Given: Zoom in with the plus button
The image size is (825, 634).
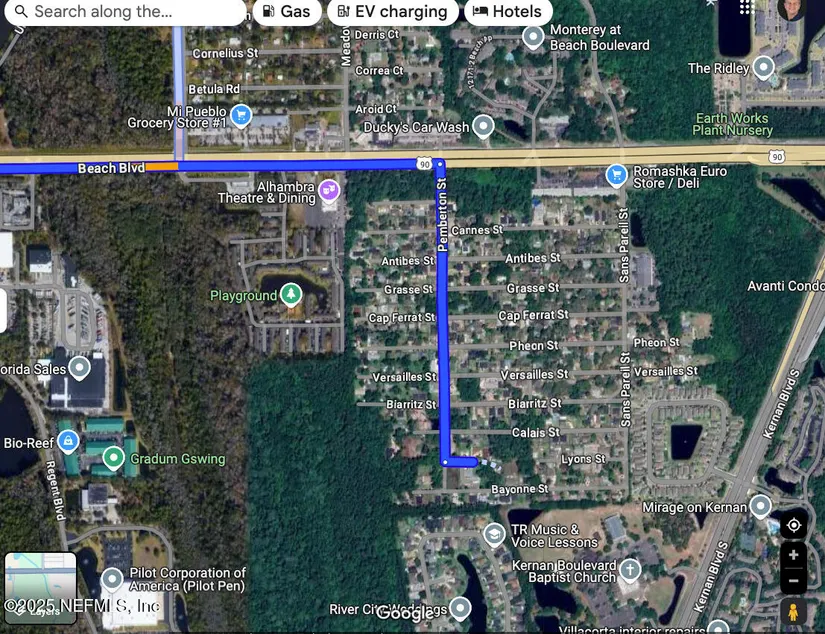Looking at the screenshot, I should pyautogui.click(x=793, y=555).
